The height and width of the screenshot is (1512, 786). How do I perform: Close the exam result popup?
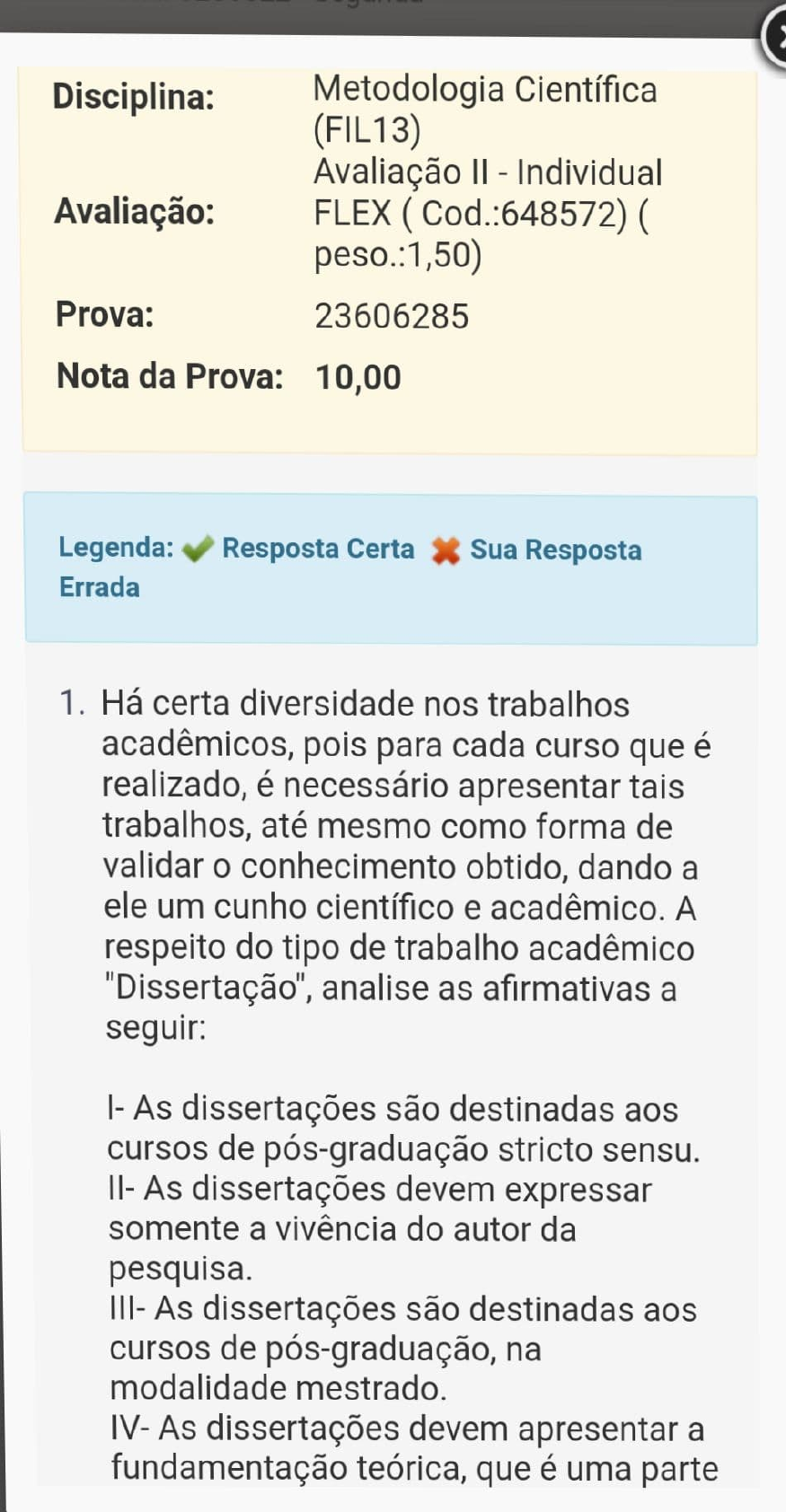pyautogui.click(x=776, y=38)
